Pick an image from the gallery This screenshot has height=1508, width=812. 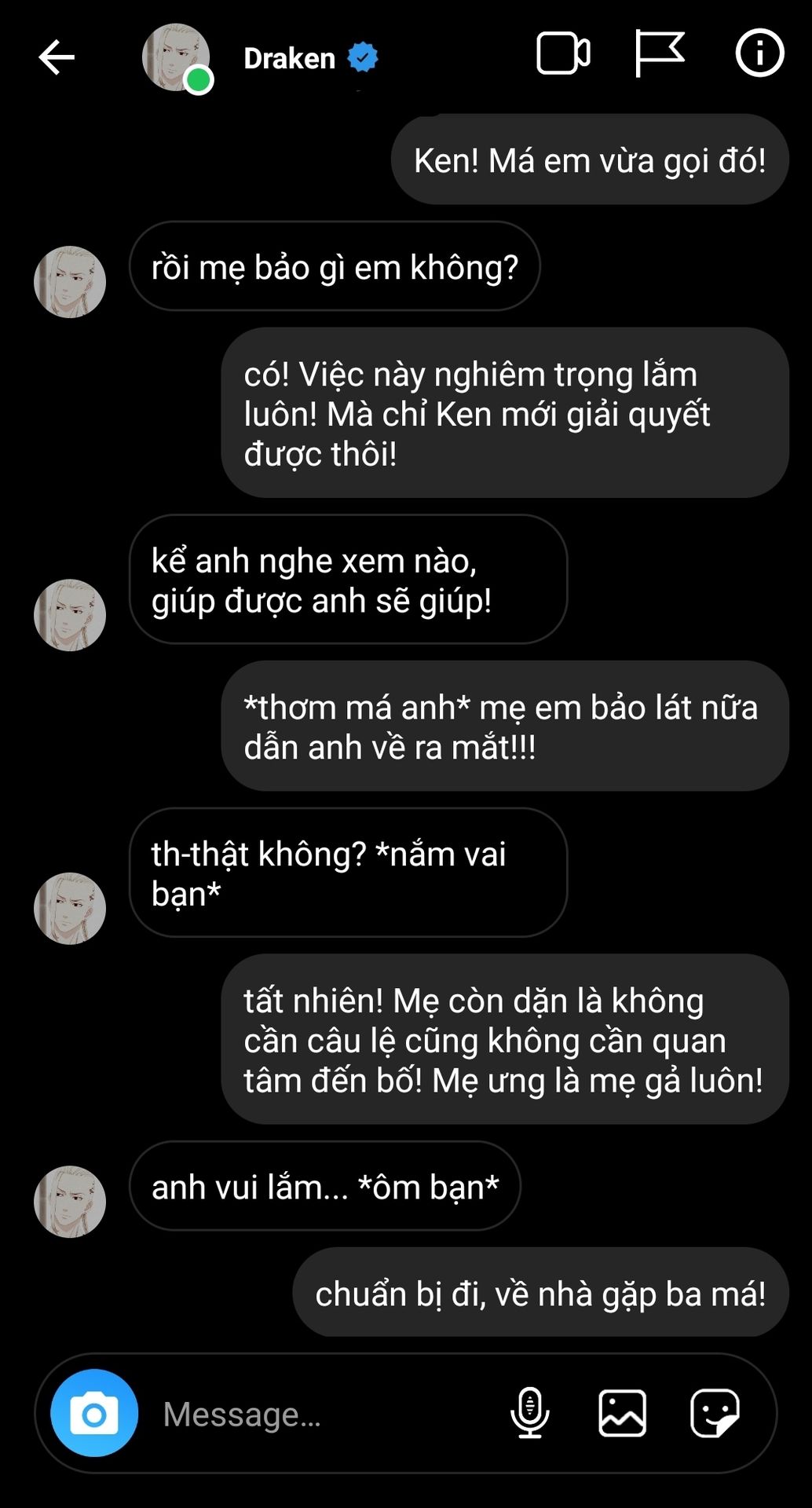coord(622,1412)
